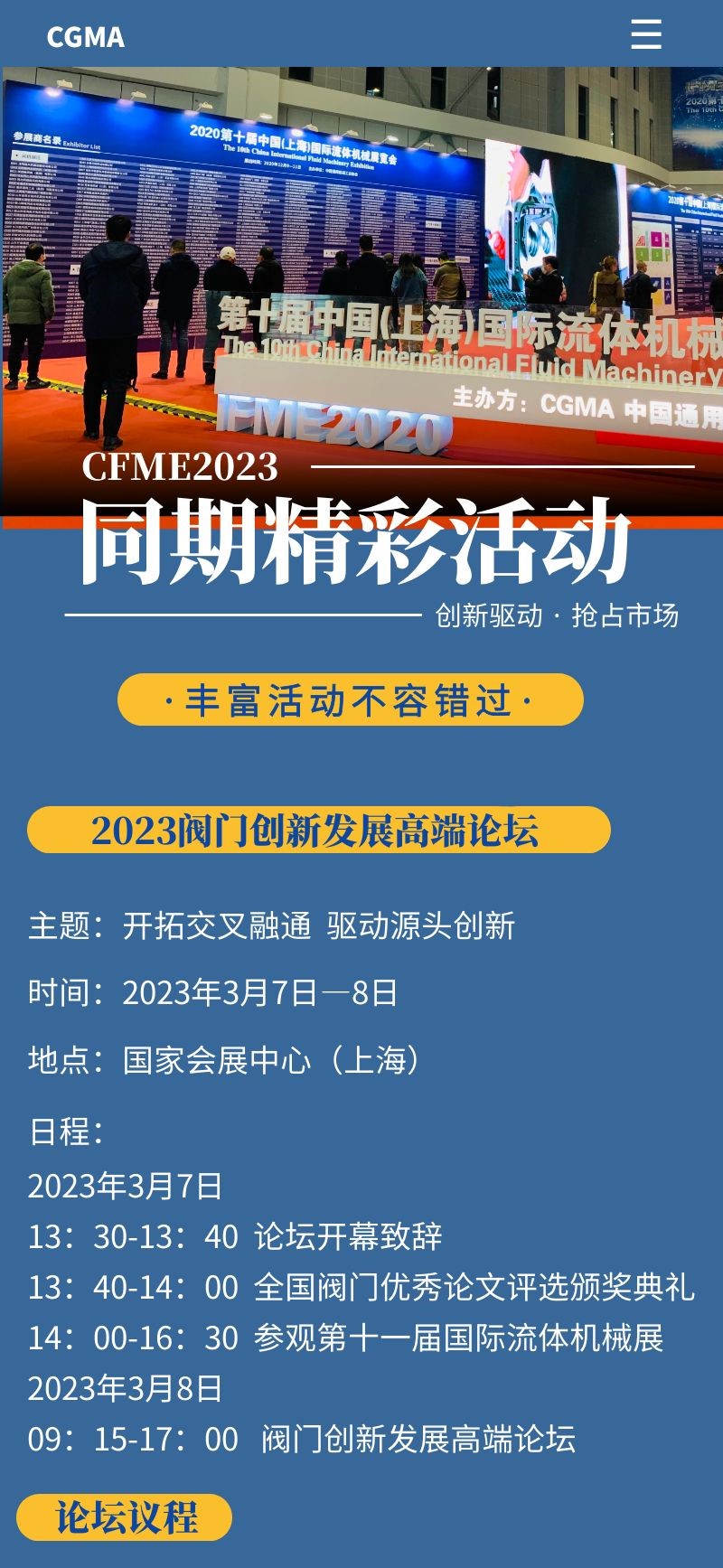The width and height of the screenshot is (723, 1568).
Task: Open the hamburger navigation menu
Action: pyautogui.click(x=645, y=35)
